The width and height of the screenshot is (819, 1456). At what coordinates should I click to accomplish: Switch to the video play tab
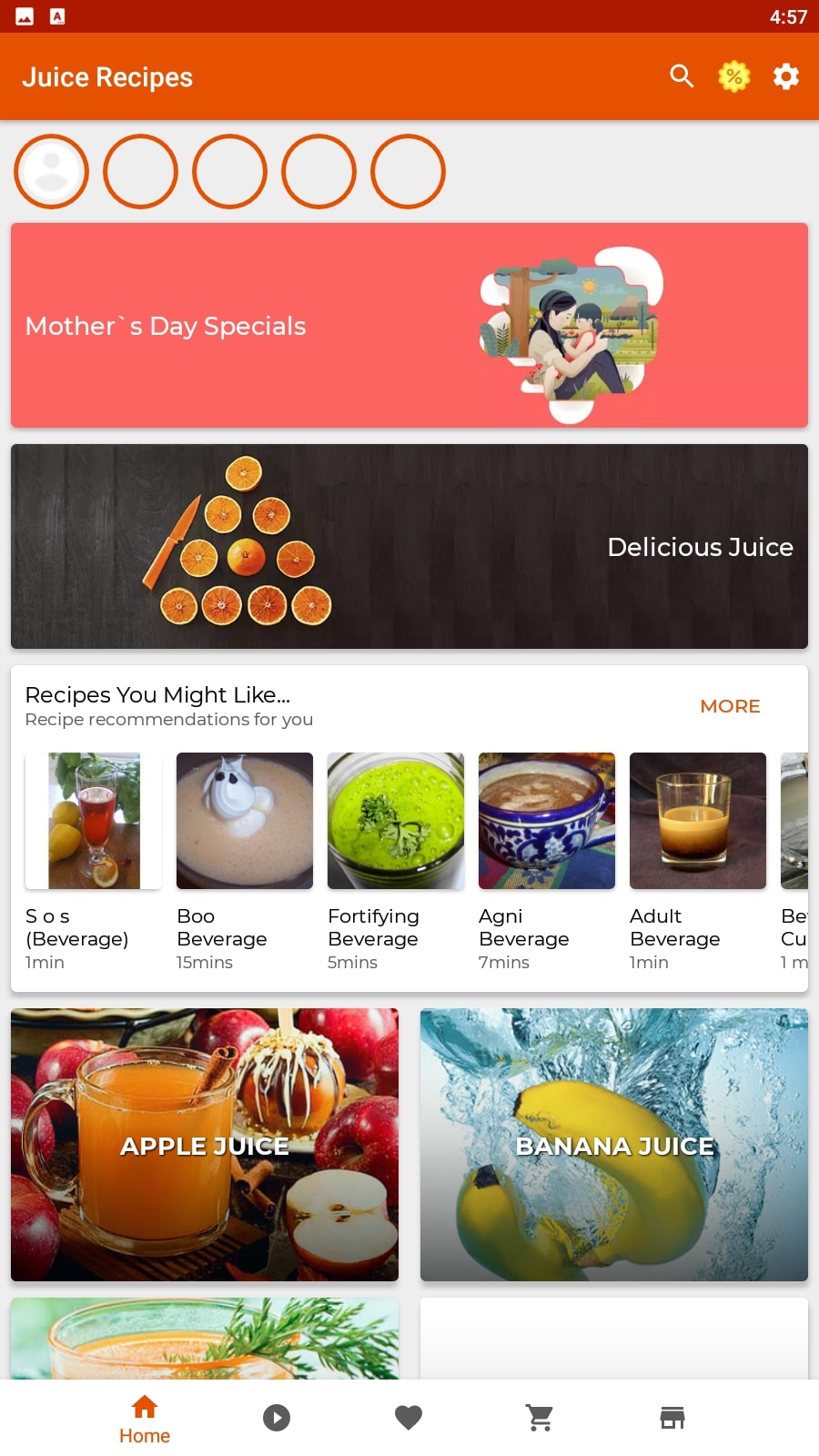277,1418
